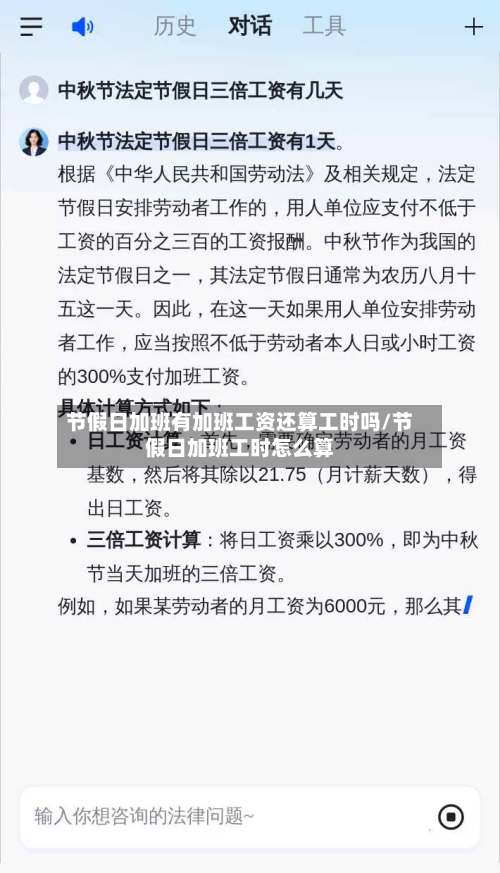Switch to the 工具 tab

(324, 26)
